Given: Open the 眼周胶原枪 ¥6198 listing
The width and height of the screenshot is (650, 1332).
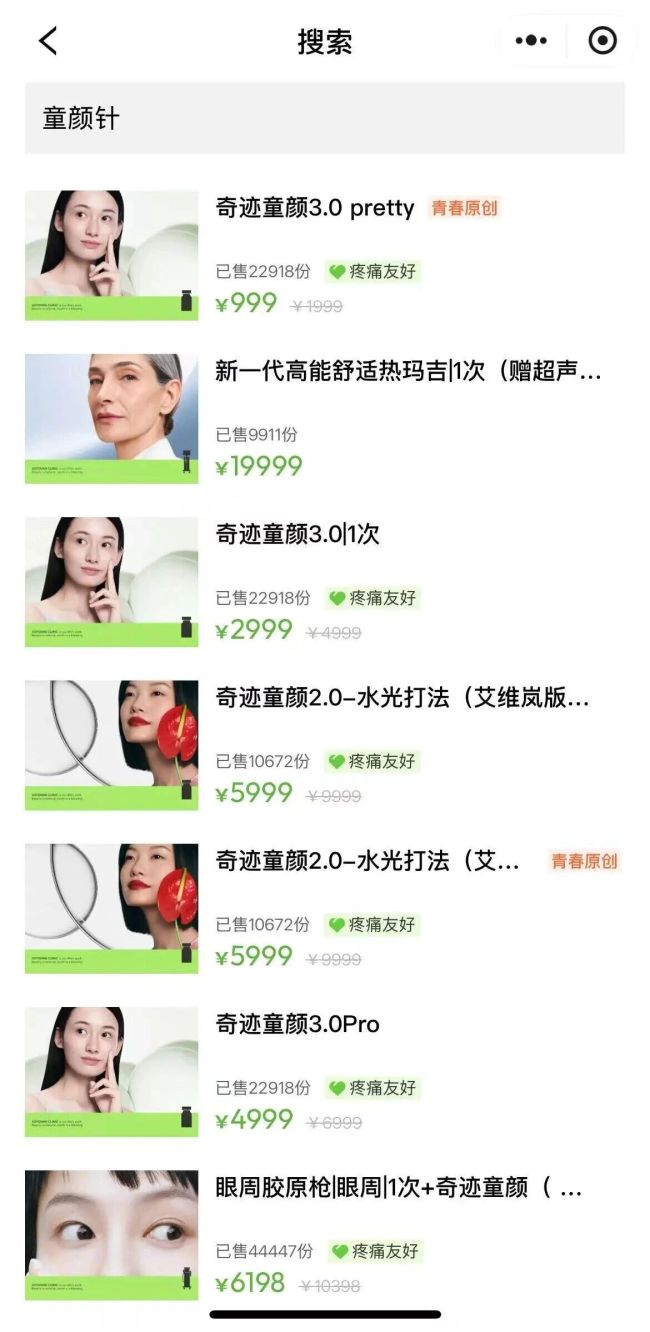Looking at the screenshot, I should click(x=398, y=1189).
